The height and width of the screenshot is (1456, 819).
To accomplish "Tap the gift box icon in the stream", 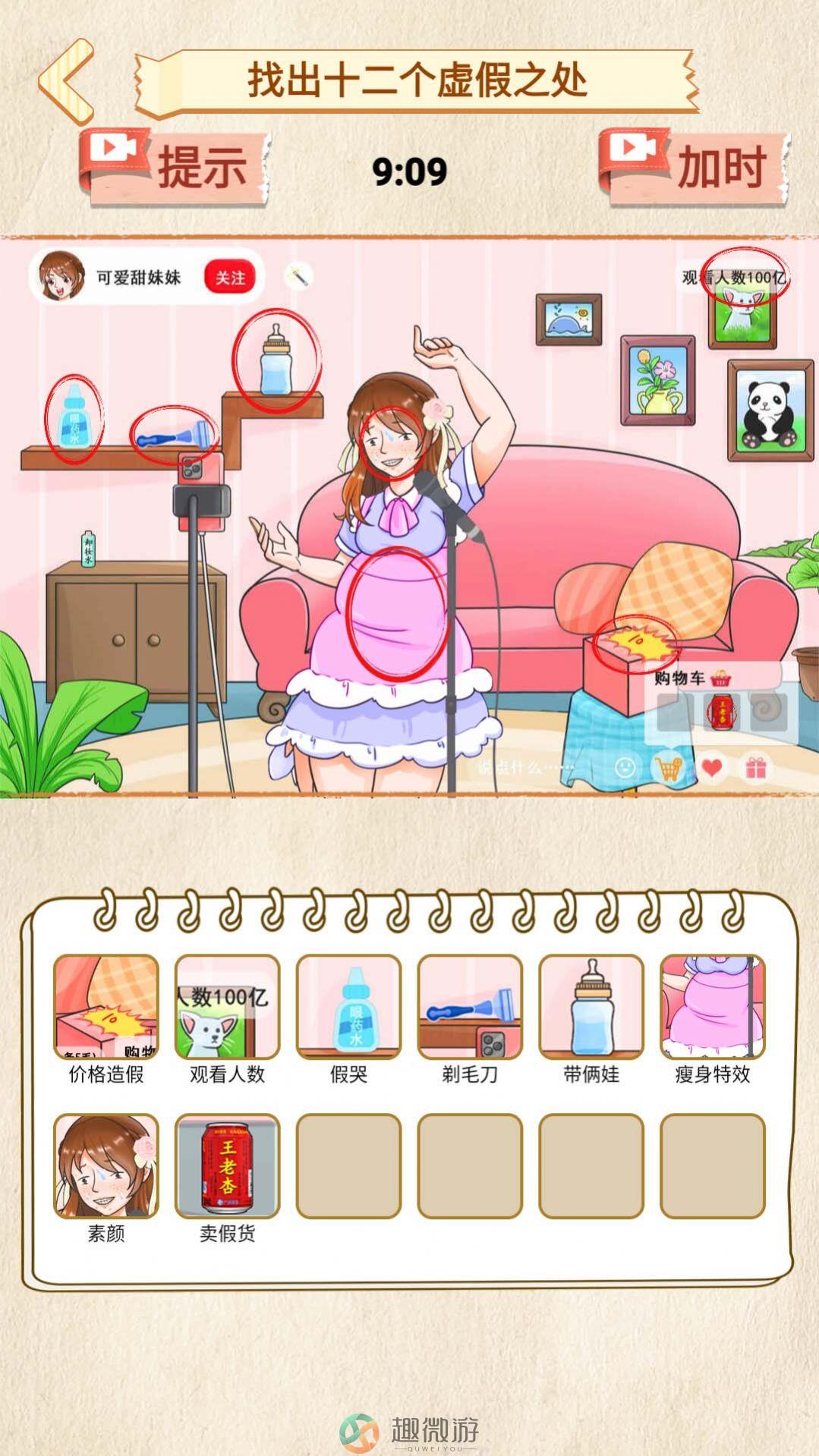I will point(755,768).
